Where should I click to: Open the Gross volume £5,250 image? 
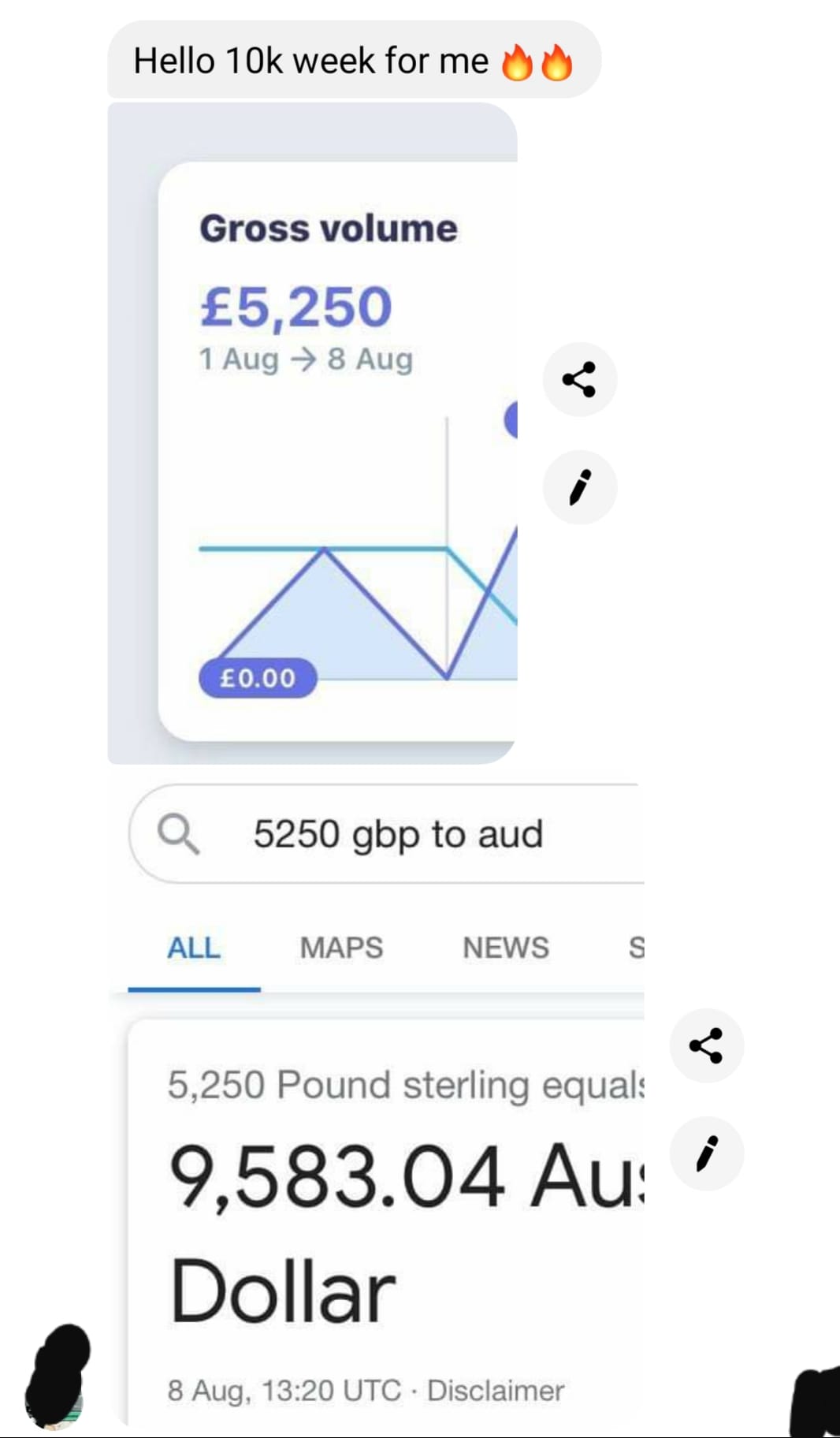point(312,434)
